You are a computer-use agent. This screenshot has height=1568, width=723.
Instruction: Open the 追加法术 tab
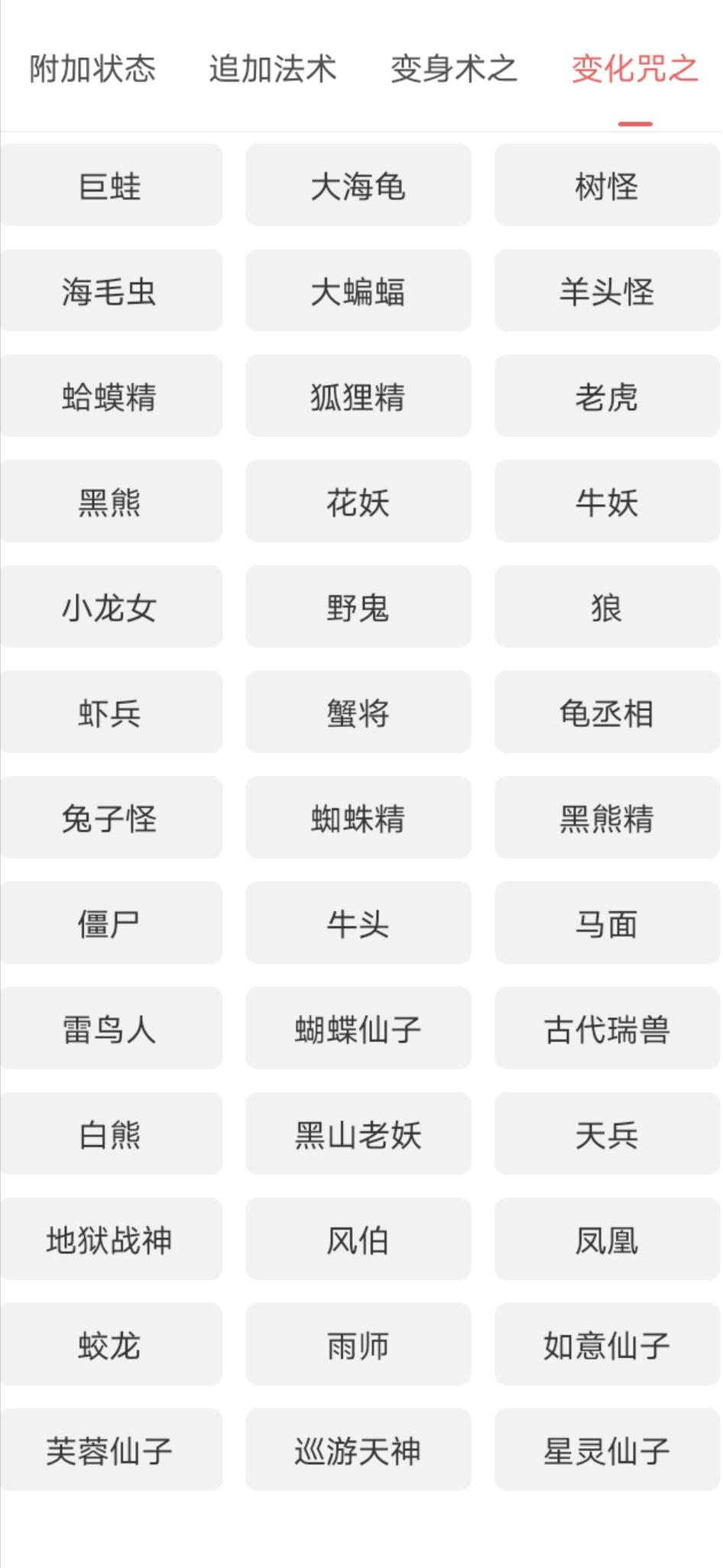[273, 69]
